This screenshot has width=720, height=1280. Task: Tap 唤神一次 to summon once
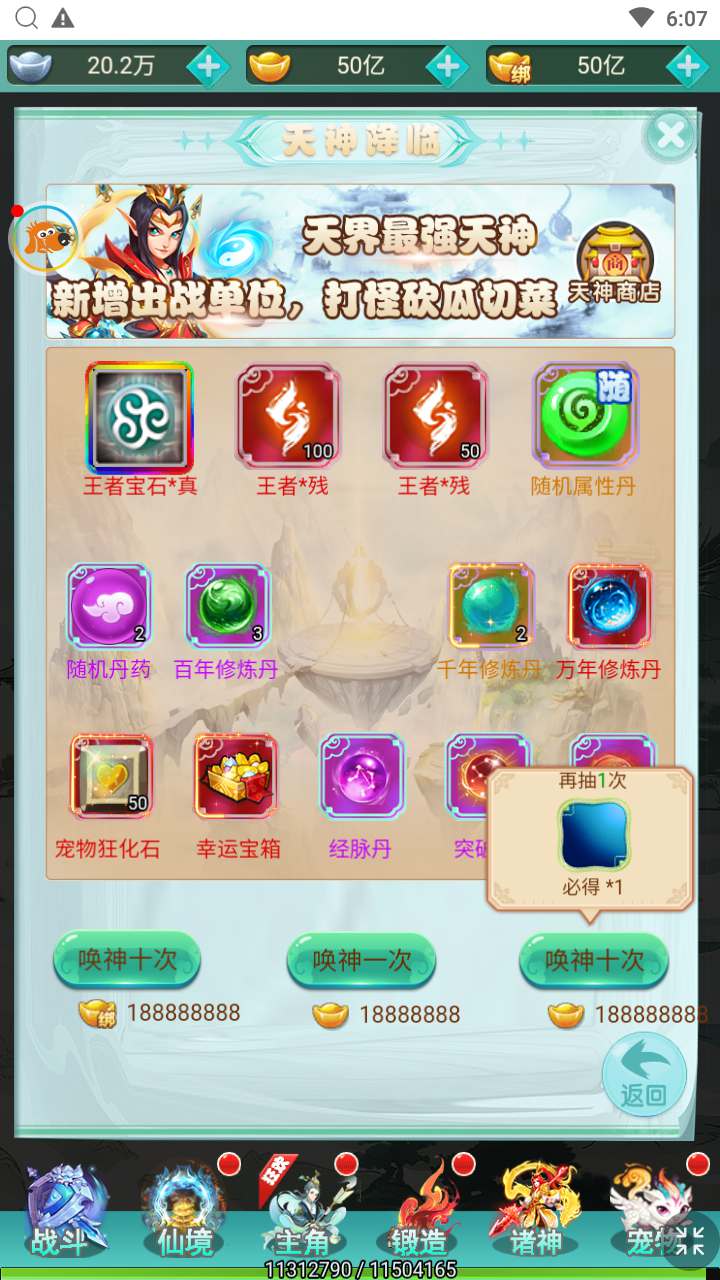(x=361, y=961)
